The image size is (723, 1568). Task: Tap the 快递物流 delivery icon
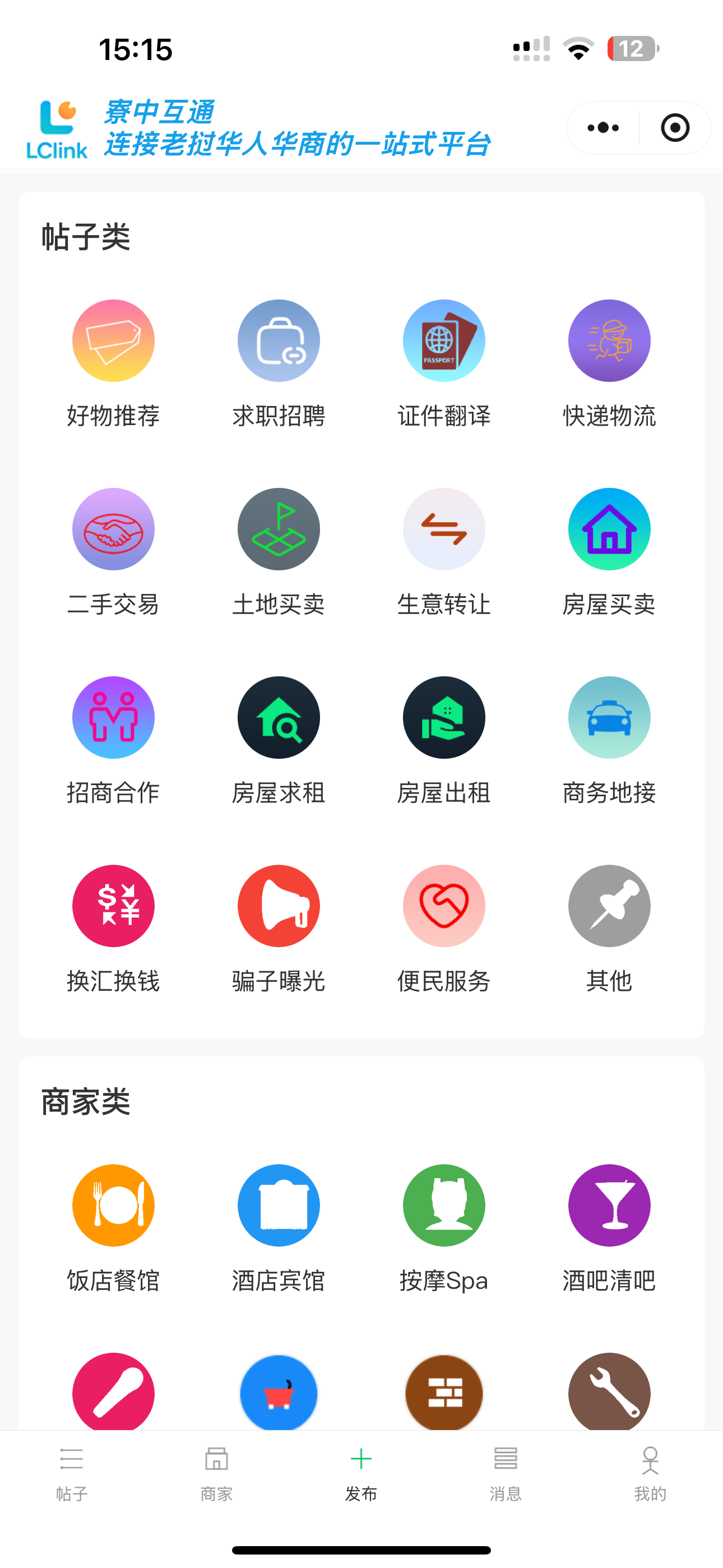click(609, 342)
